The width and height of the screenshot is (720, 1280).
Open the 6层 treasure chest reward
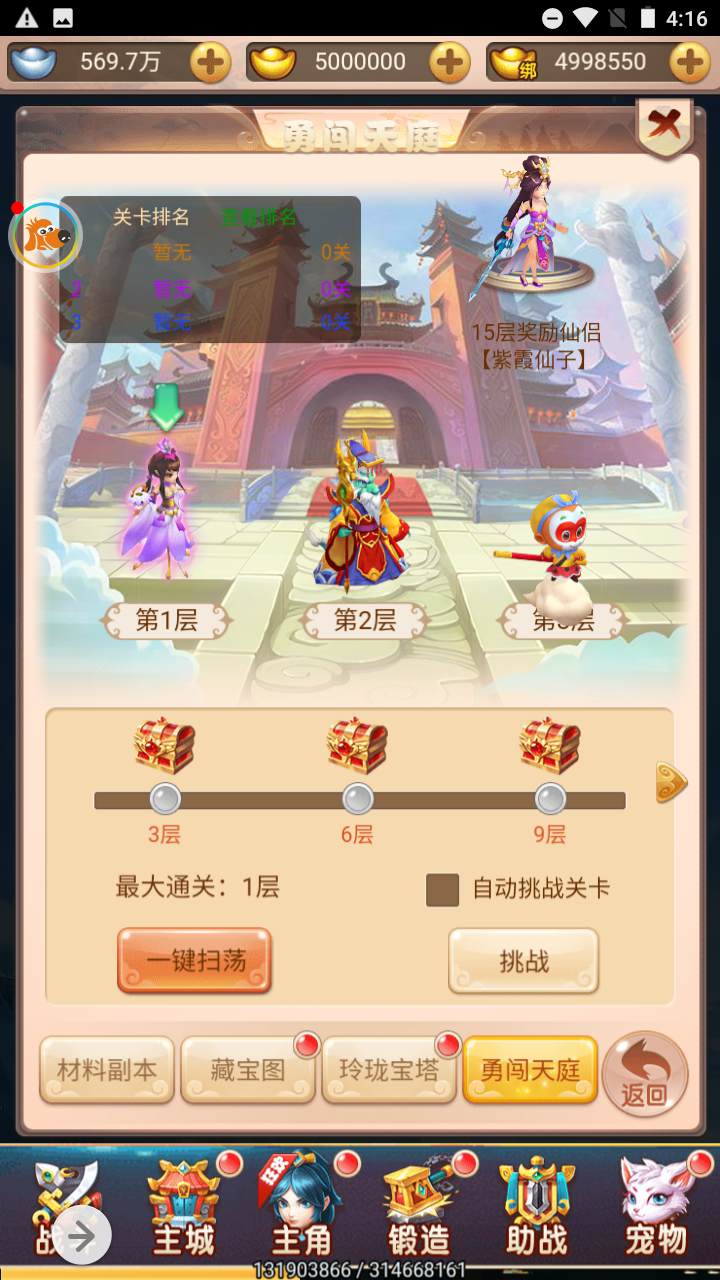pos(357,745)
